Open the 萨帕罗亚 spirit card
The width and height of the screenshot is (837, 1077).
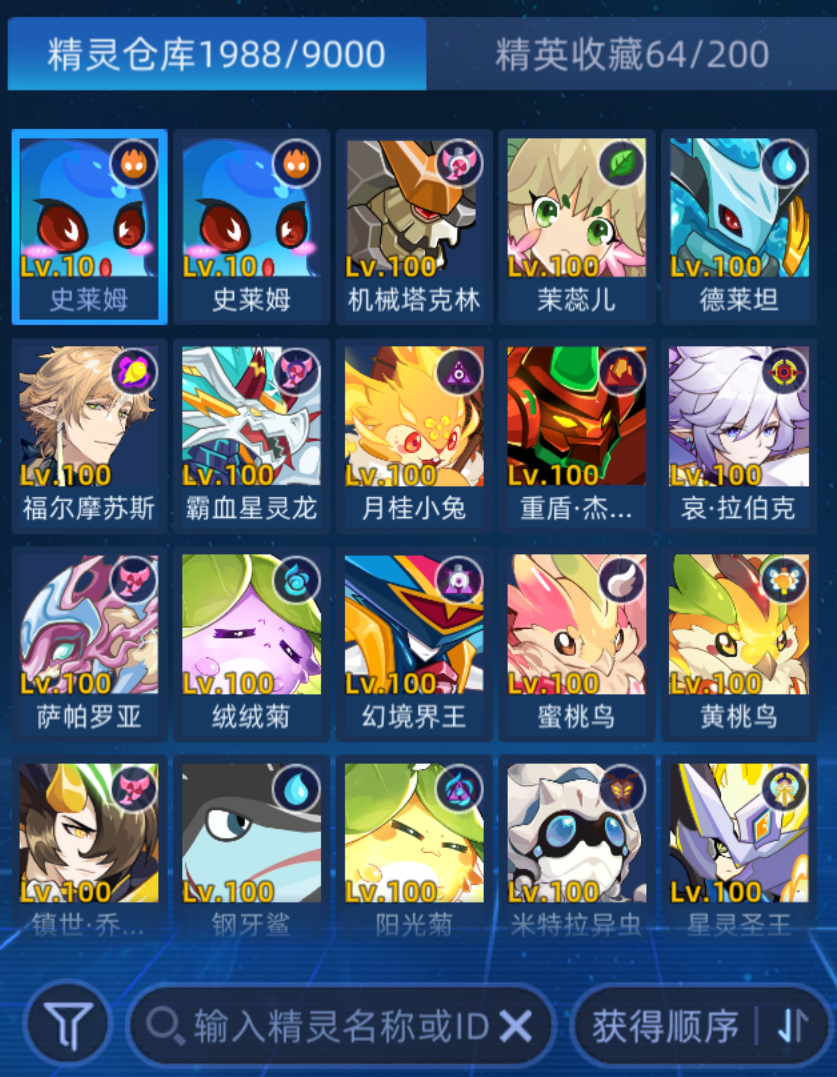click(89, 640)
